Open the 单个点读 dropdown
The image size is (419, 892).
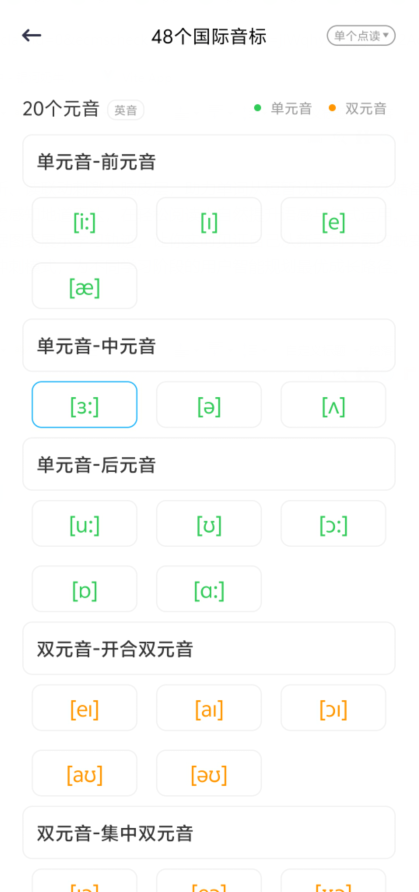click(x=361, y=36)
